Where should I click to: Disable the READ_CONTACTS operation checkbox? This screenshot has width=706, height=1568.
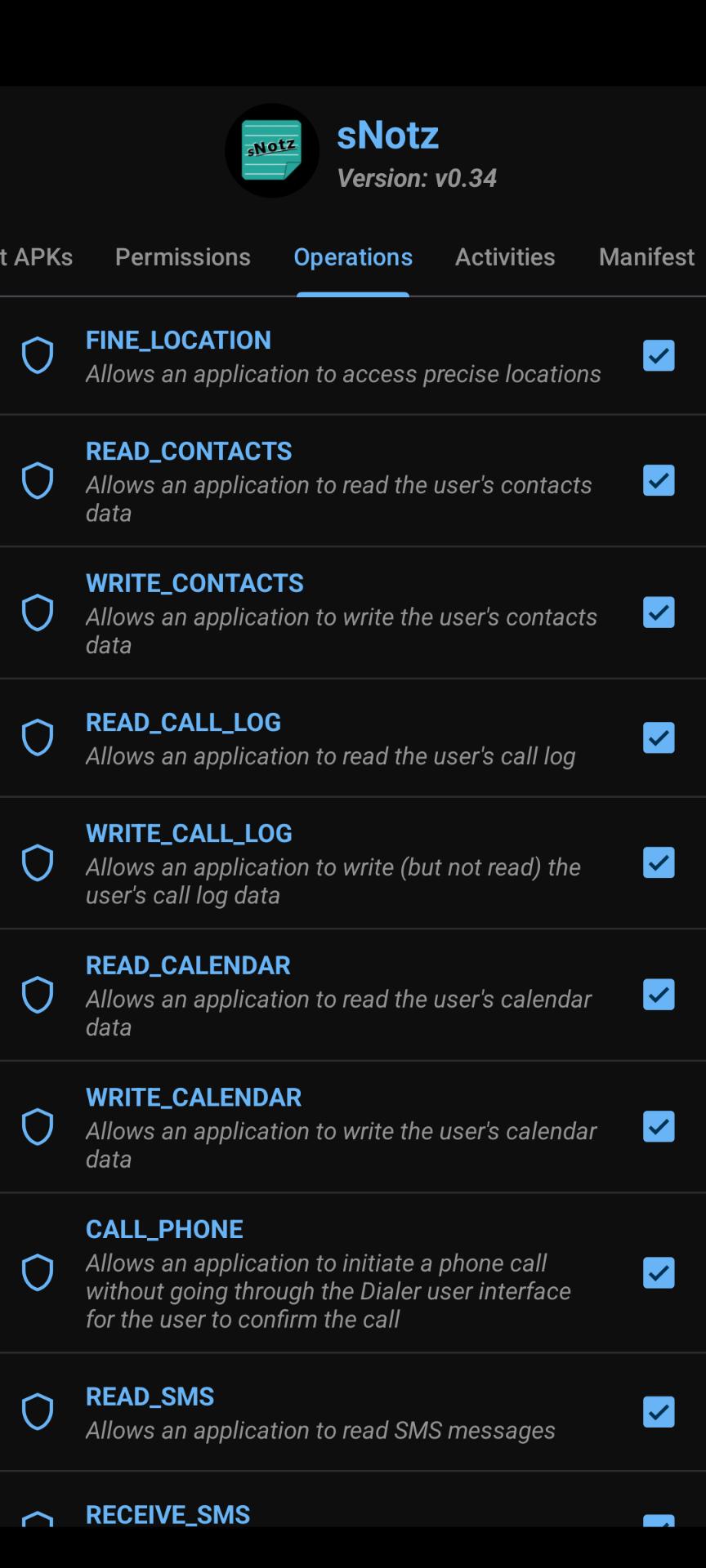point(658,480)
